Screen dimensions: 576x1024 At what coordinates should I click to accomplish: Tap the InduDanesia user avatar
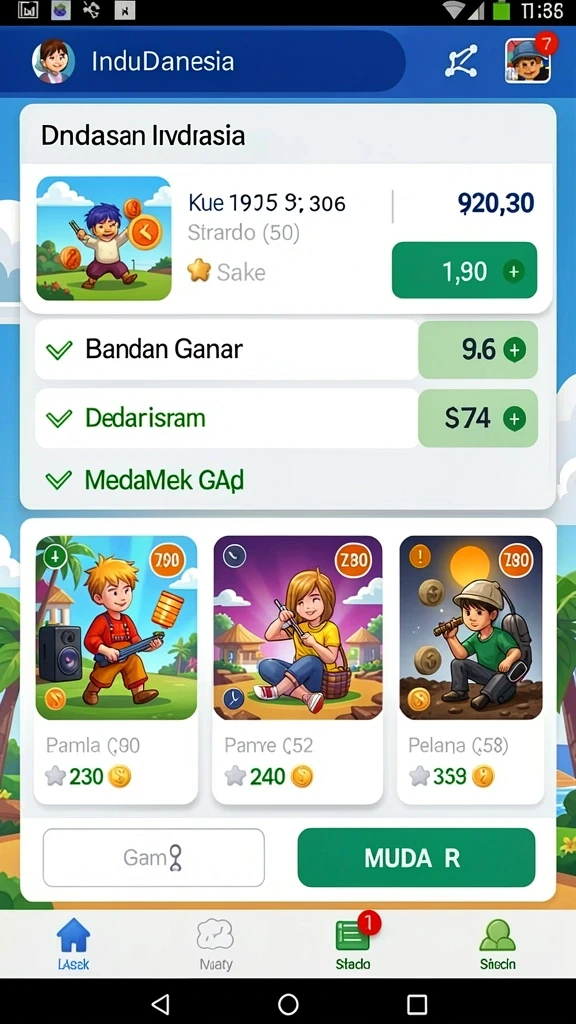(54, 61)
